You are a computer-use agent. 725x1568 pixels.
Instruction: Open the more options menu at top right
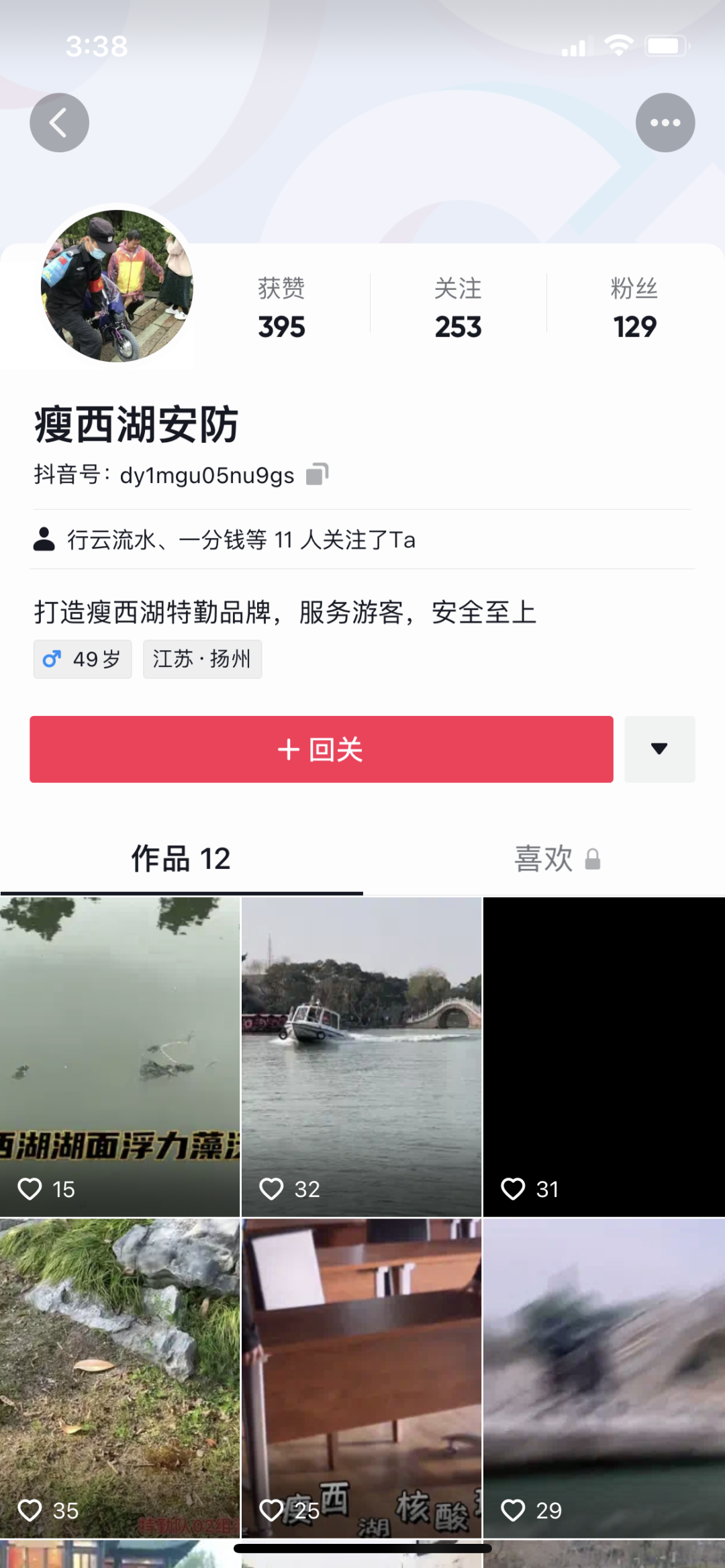665,121
